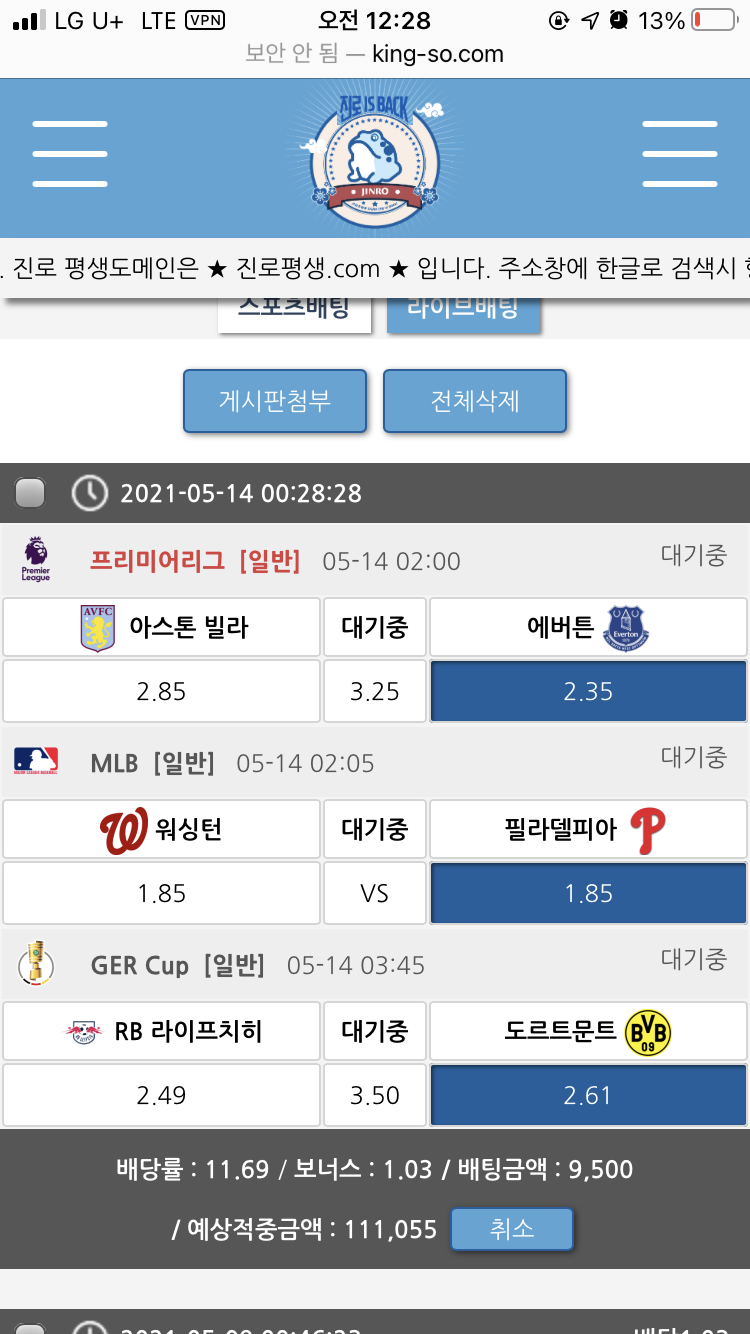Open the left hamburger menu
750x1334 pixels.
point(69,154)
